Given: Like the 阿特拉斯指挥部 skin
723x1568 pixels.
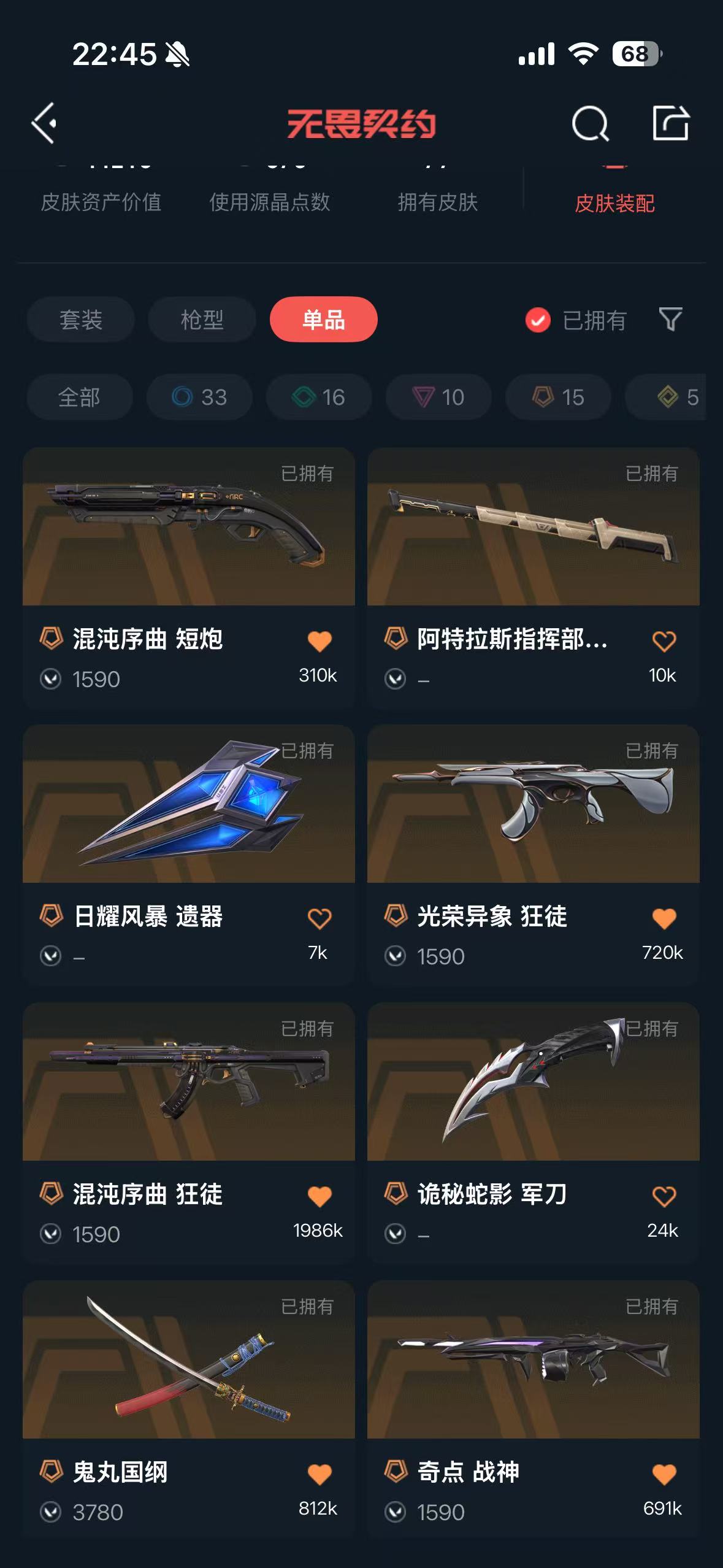Looking at the screenshot, I should pos(664,641).
